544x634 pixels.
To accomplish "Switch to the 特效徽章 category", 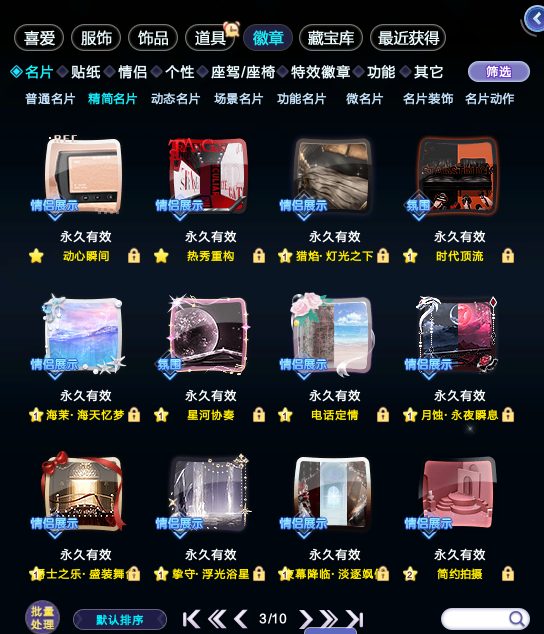I will [x=320, y=72].
